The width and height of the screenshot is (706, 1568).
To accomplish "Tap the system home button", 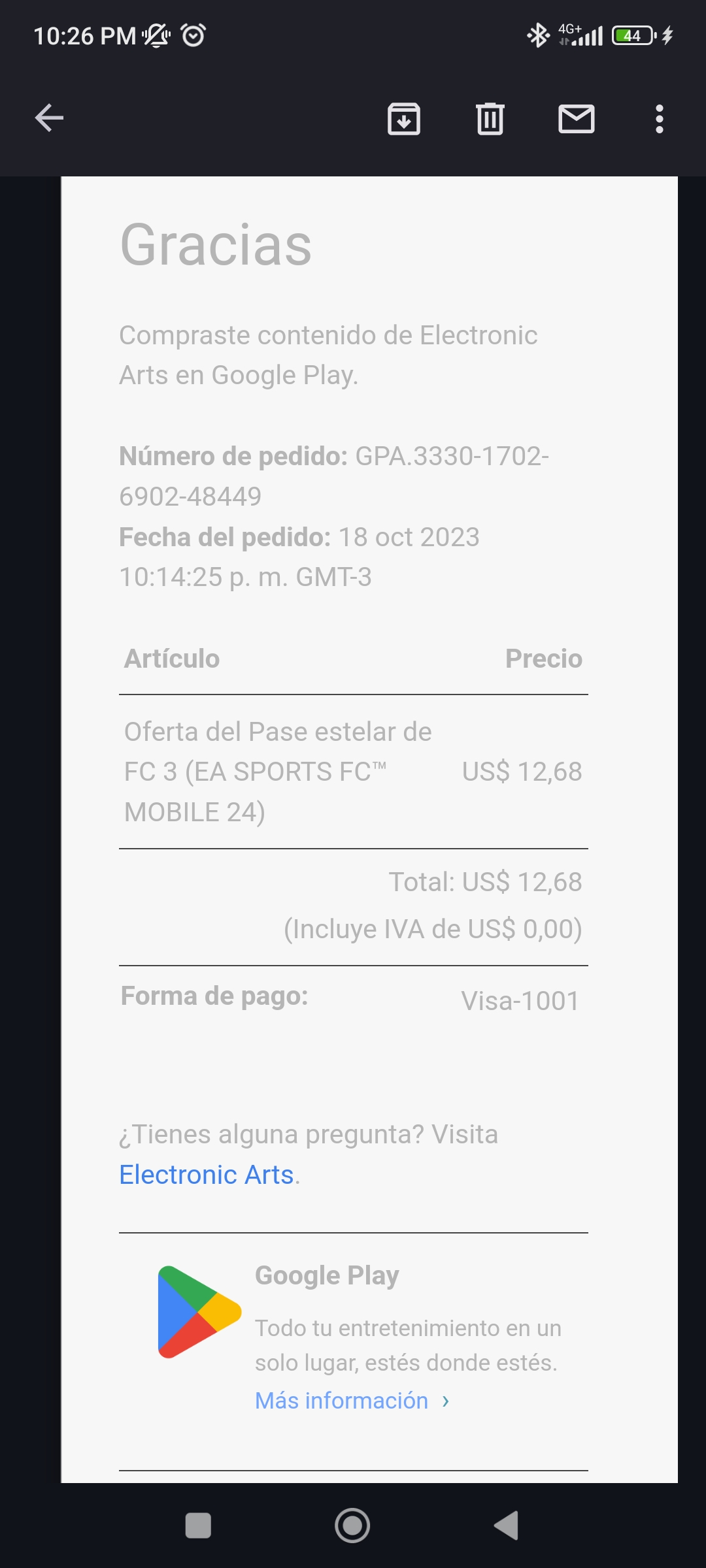I will tap(352, 1526).
